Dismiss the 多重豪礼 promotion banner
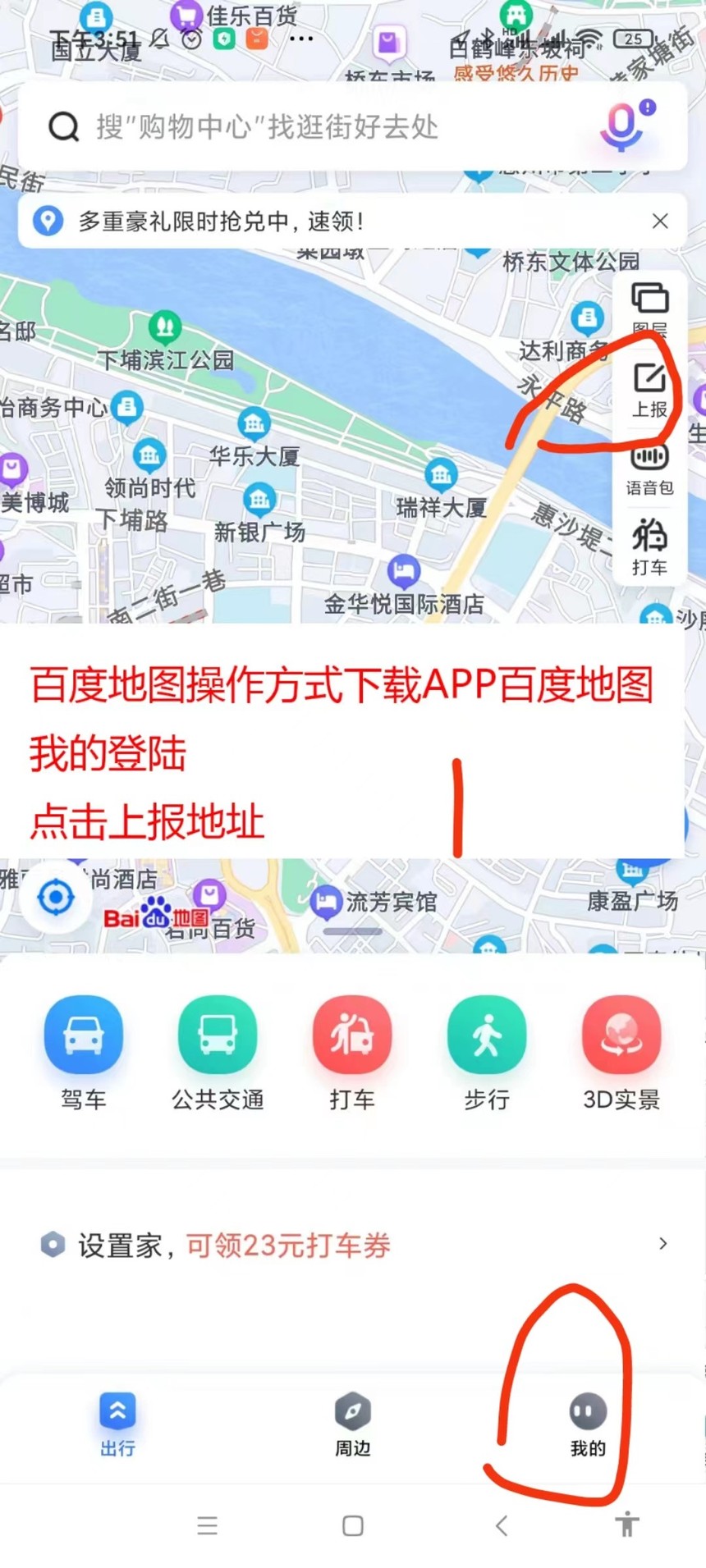This screenshot has width=706, height=1568. click(660, 221)
